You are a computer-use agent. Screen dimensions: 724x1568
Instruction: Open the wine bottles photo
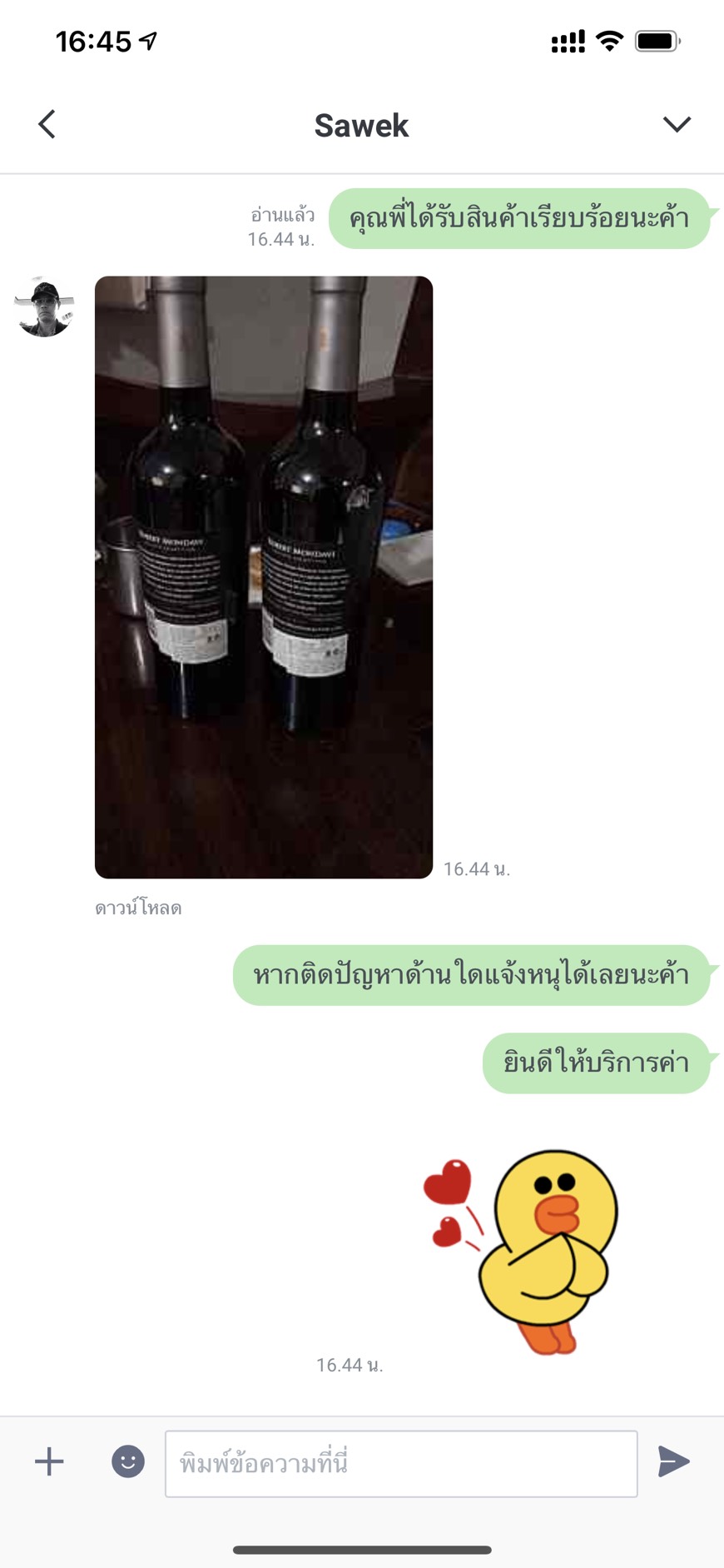click(264, 577)
